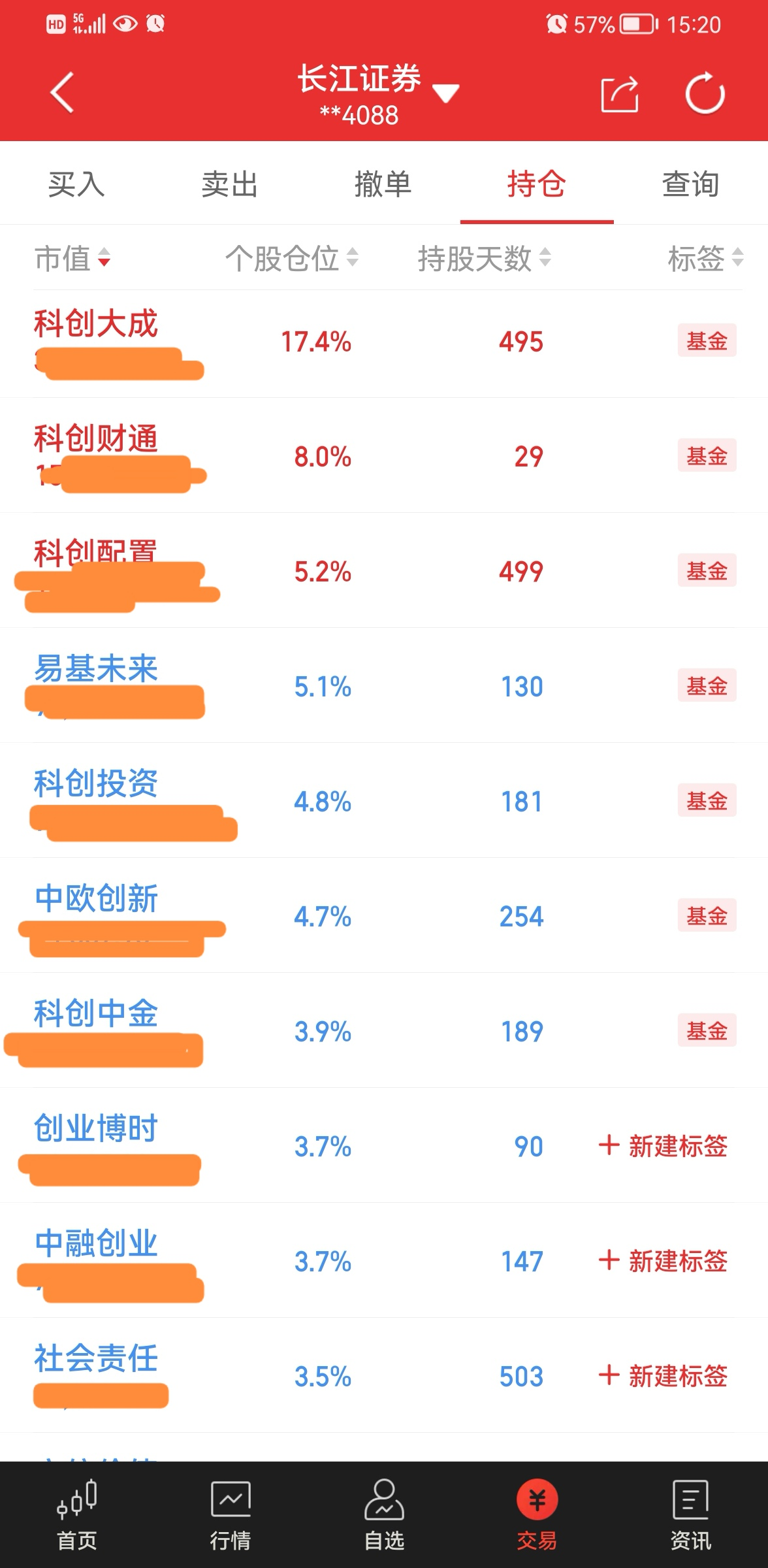Sort by 标签 column

point(705,258)
